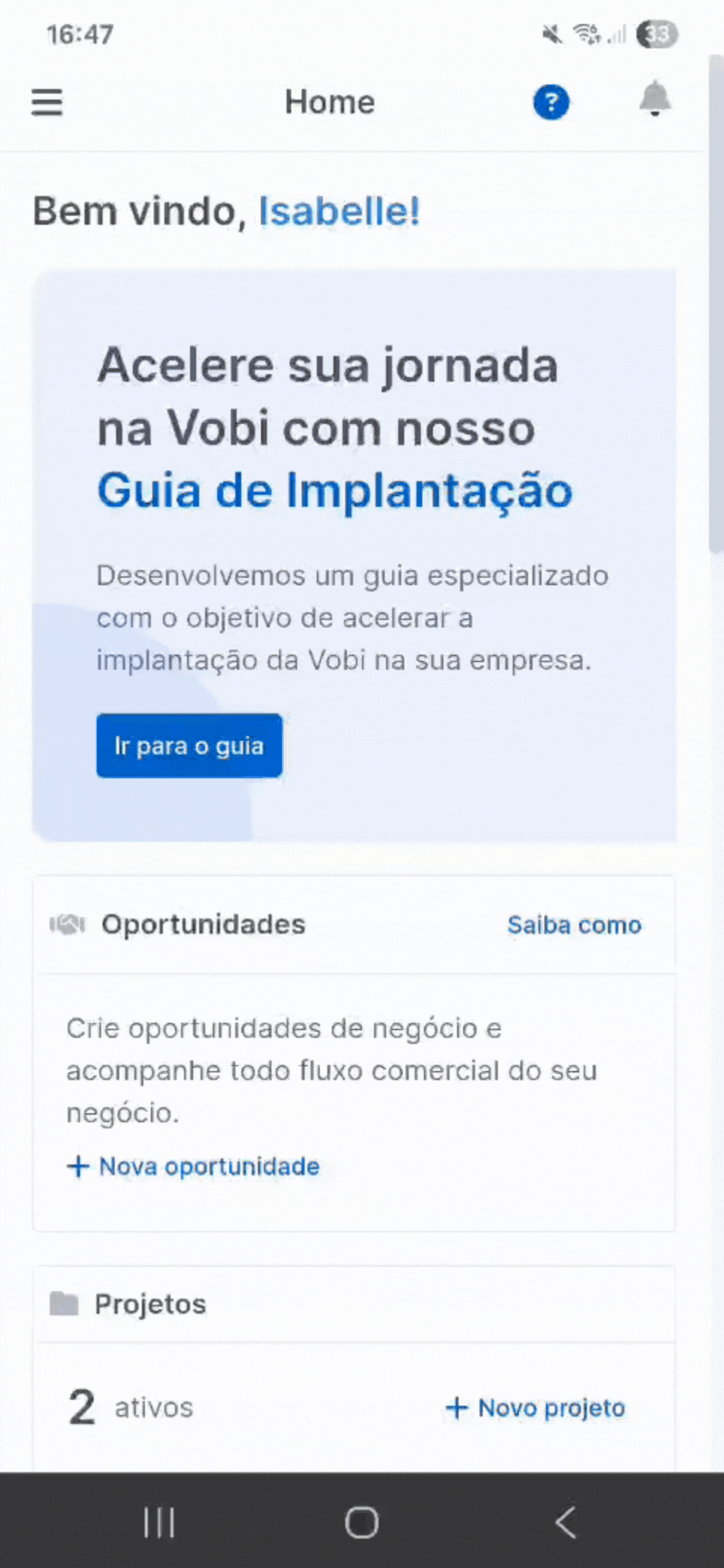Create a new opportunity with 'Nova oportunidade'
Image resolution: width=724 pixels, height=1568 pixels.
pyautogui.click(x=194, y=1166)
